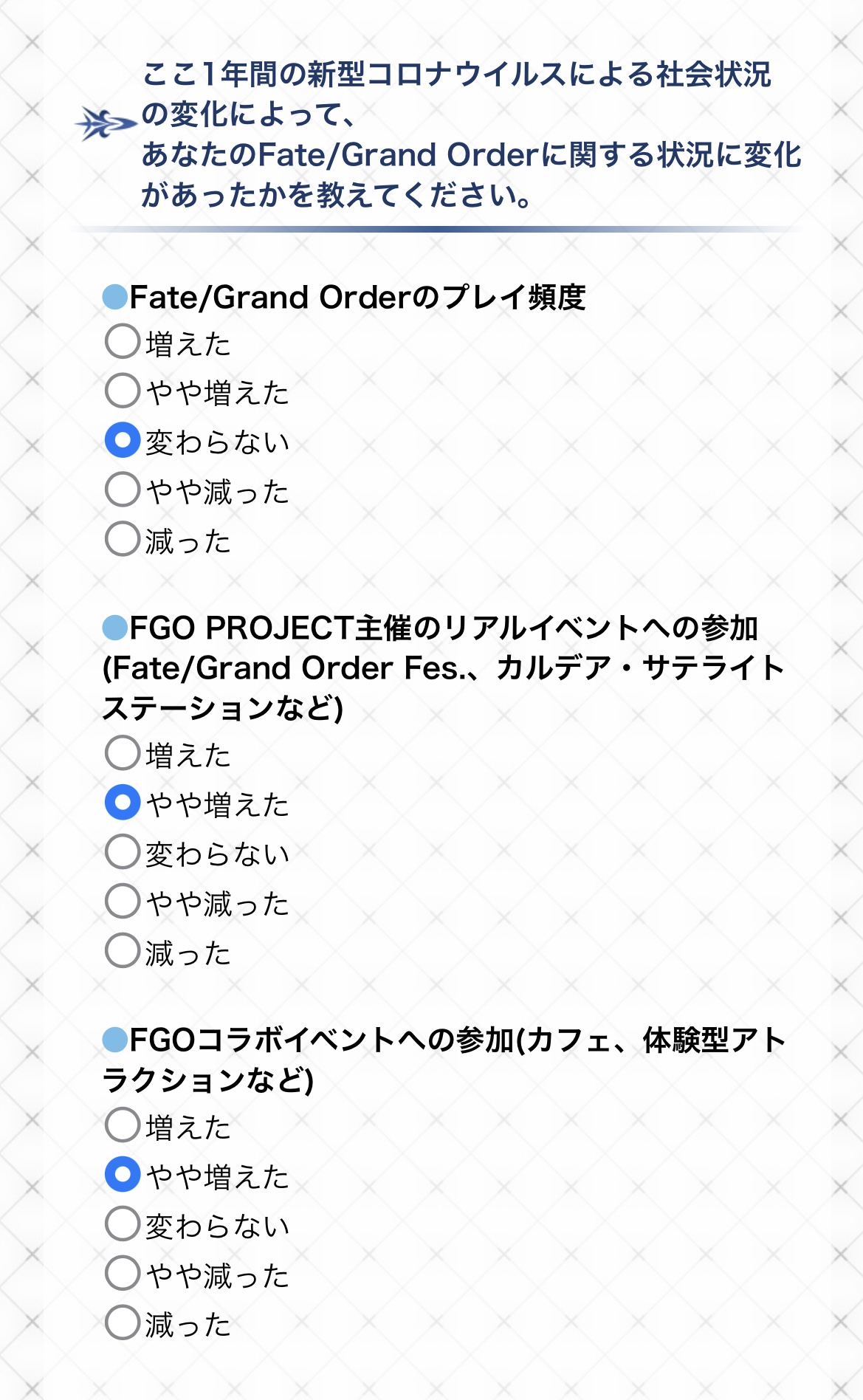Image resolution: width=863 pixels, height=1400 pixels.
Task: Pick やや減った for Fate/Grand Order play frequency
Action: tap(123, 490)
